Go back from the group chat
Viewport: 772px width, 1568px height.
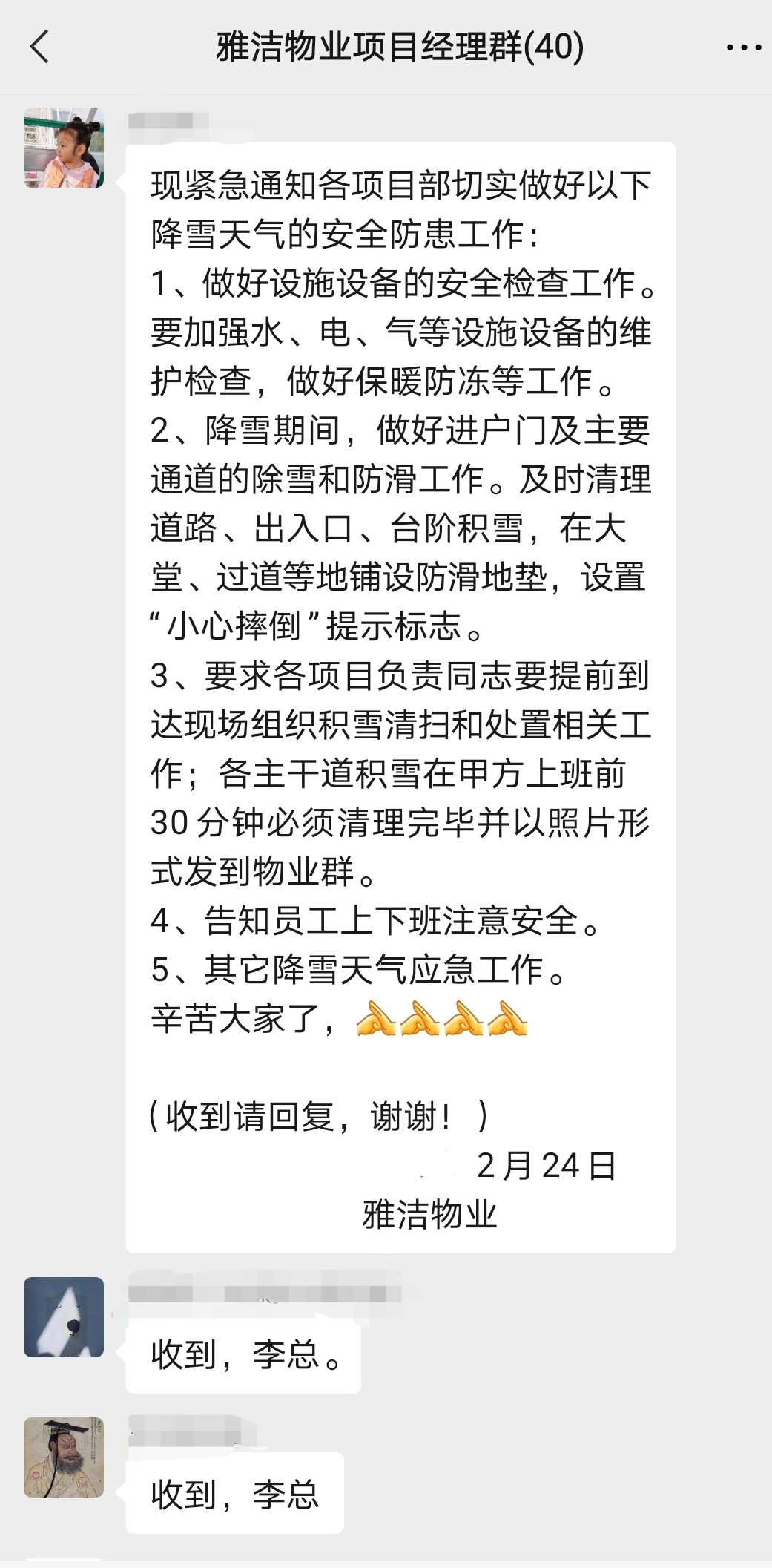(x=39, y=47)
